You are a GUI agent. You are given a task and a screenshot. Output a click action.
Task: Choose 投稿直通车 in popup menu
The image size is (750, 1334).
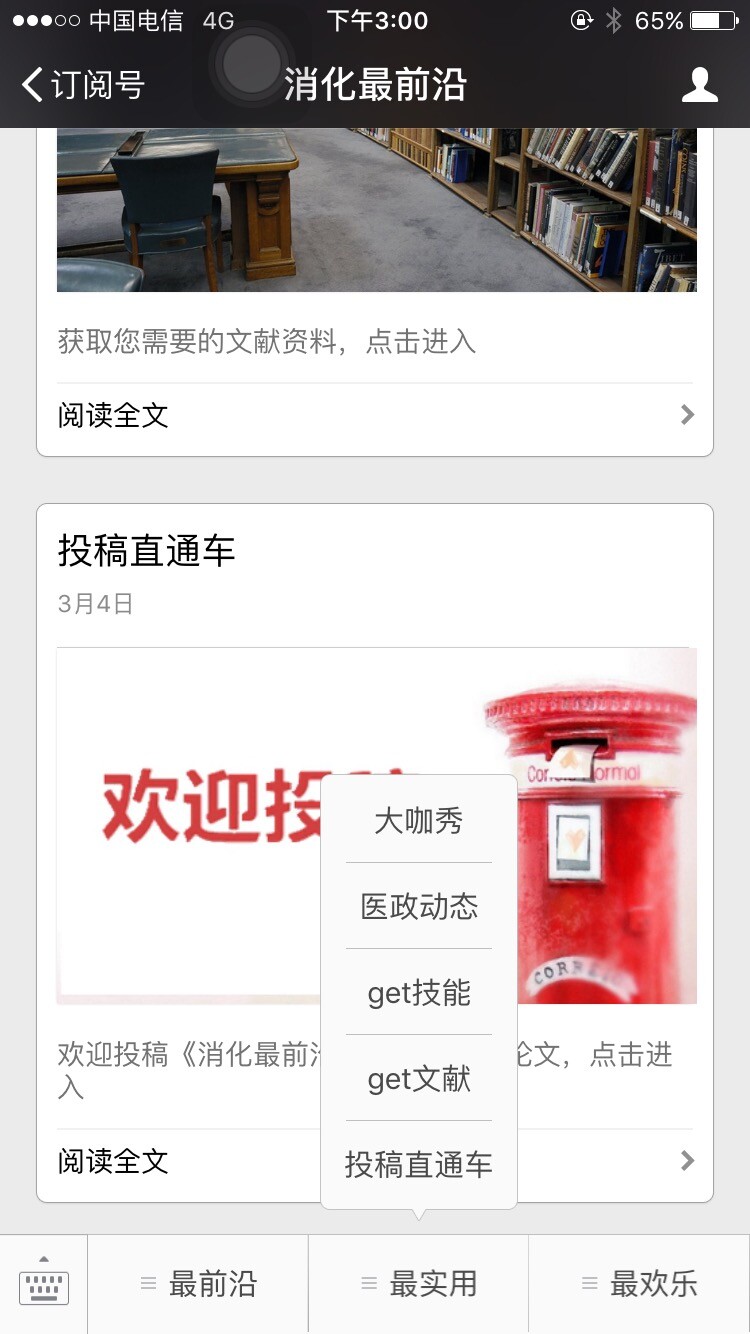(x=418, y=1165)
